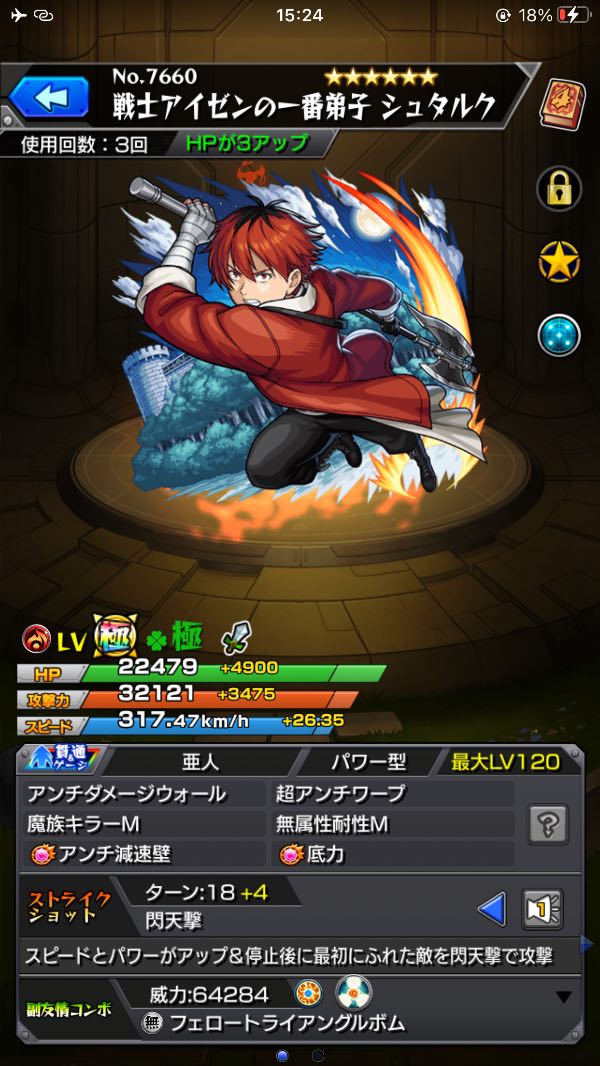This screenshot has height=1066, width=600.
Task: Expand the friend combo down arrow
Action: (x=564, y=997)
